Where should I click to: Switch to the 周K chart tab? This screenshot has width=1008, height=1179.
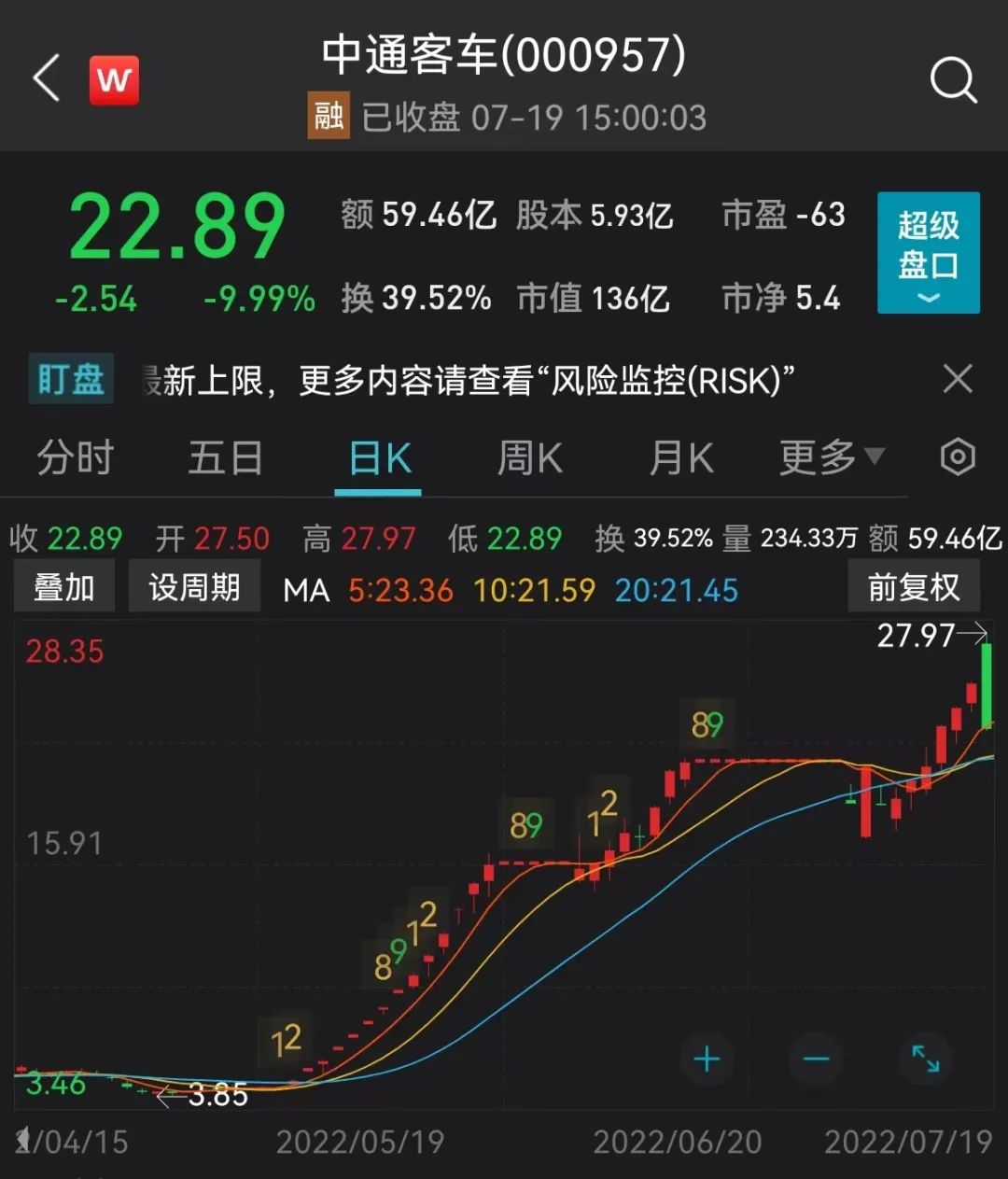click(529, 458)
